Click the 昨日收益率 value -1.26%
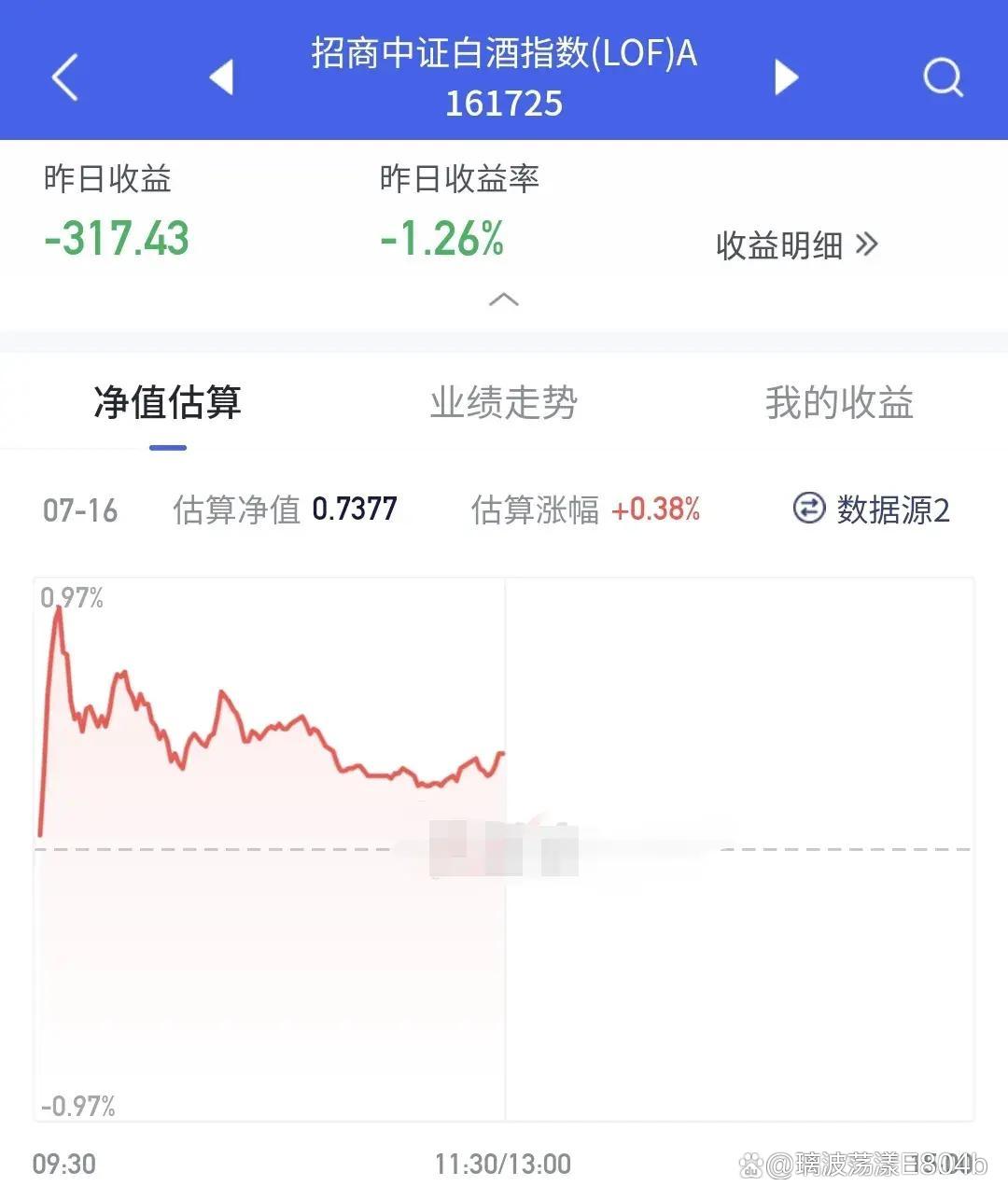This screenshot has height=1200, width=1008. point(441,239)
